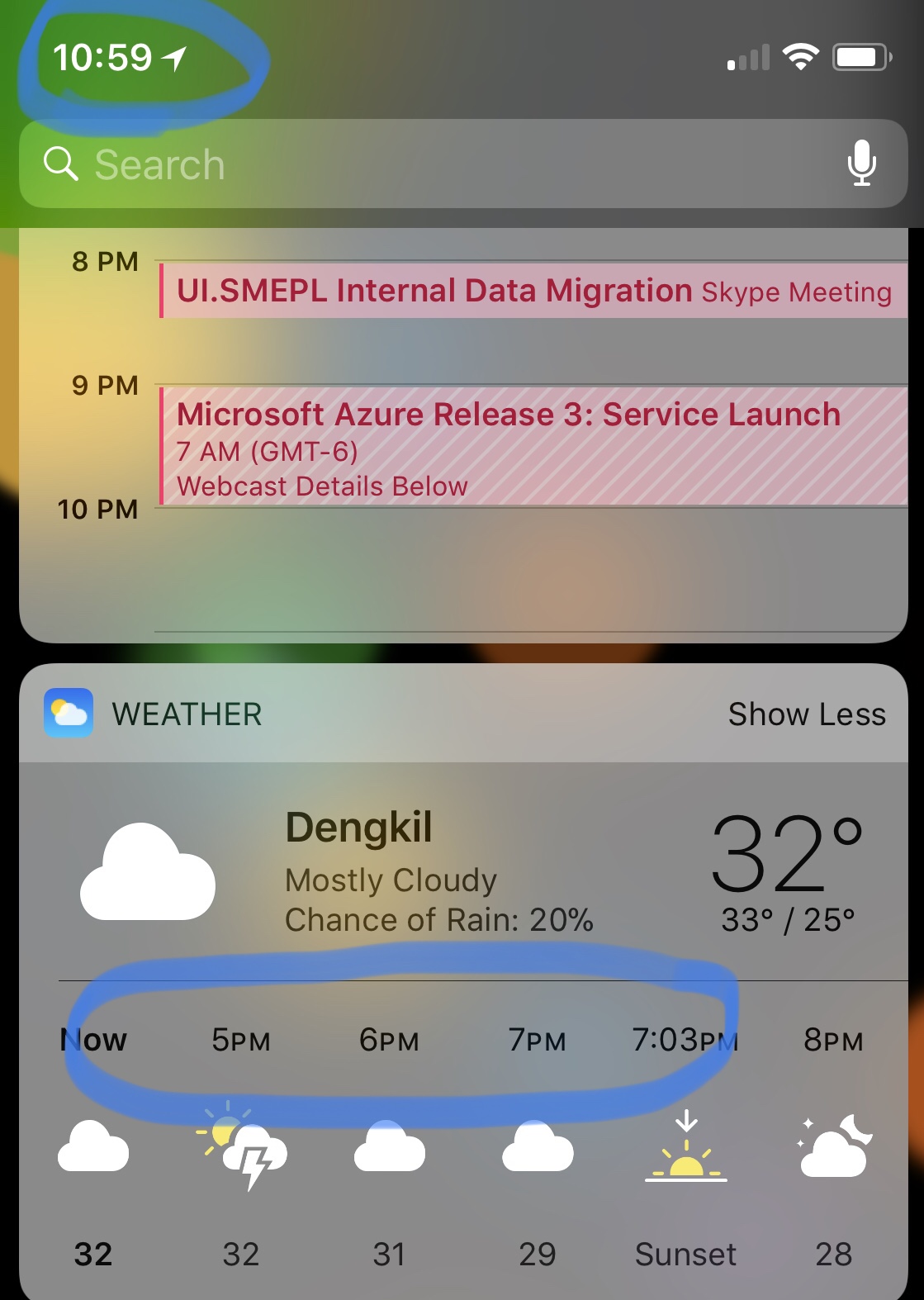Screen dimensions: 924x1300
Task: Tap the microphone icon in the search bar
Action: click(861, 164)
